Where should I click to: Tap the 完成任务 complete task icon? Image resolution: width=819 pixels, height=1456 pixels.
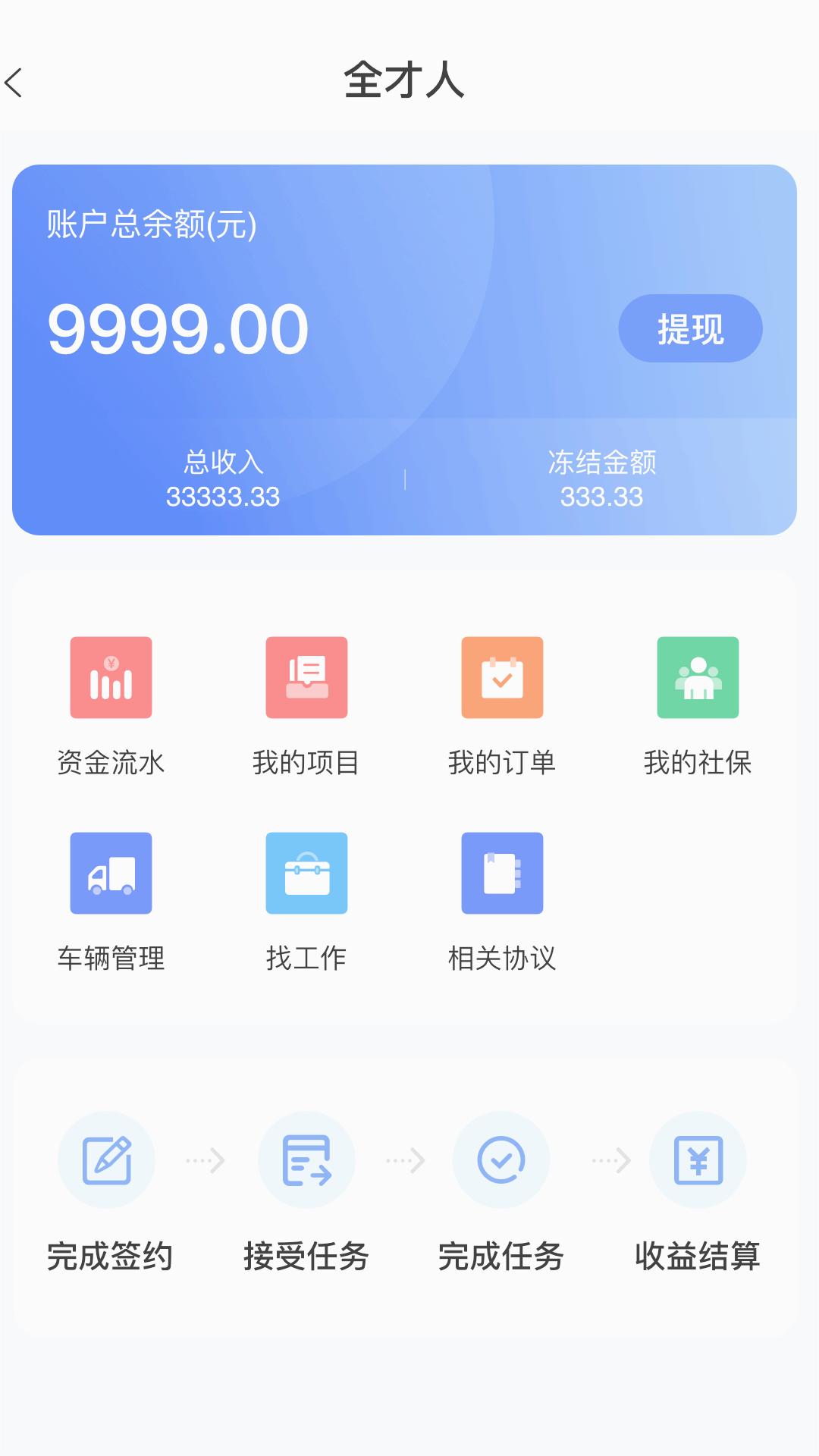pyautogui.click(x=501, y=1159)
